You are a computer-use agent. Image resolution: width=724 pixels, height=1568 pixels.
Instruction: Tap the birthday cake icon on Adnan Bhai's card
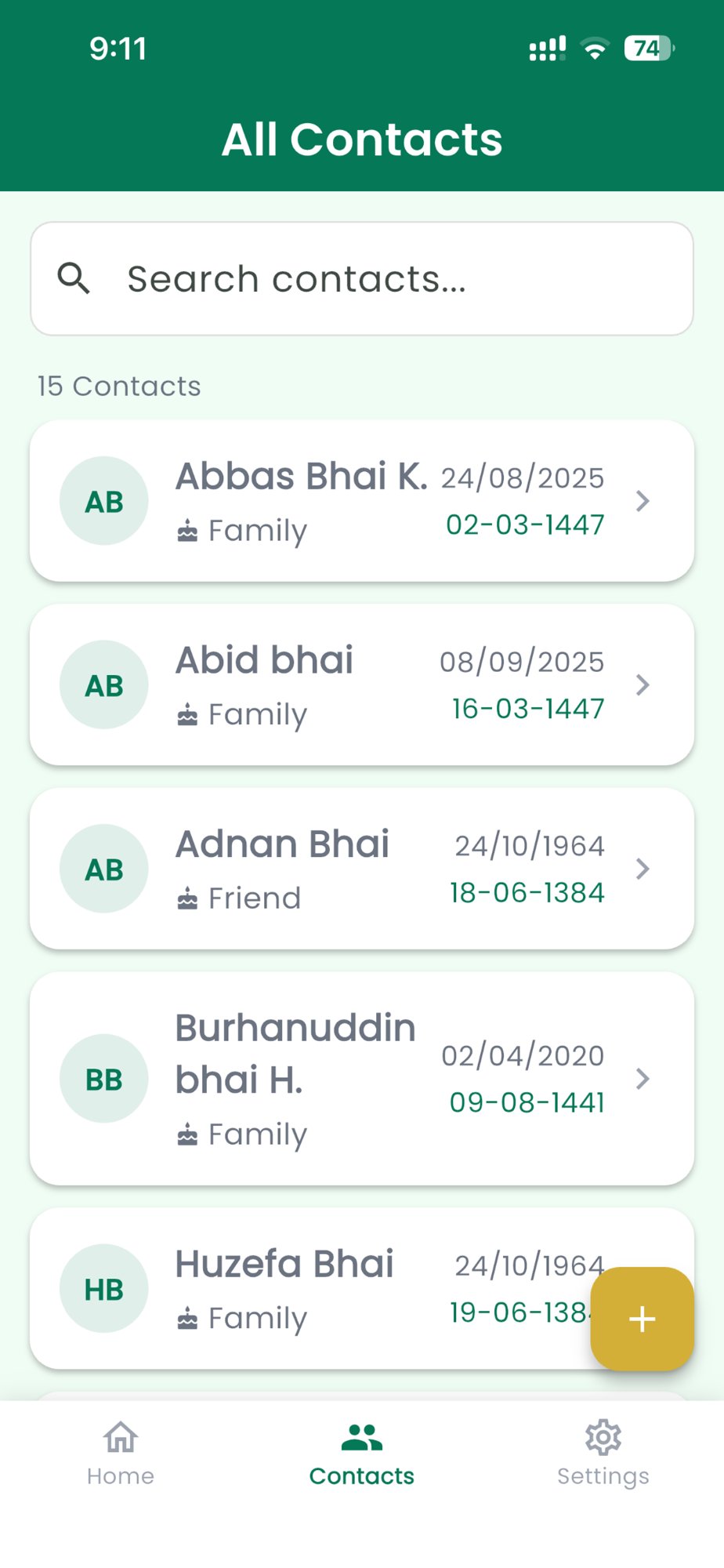point(188,898)
